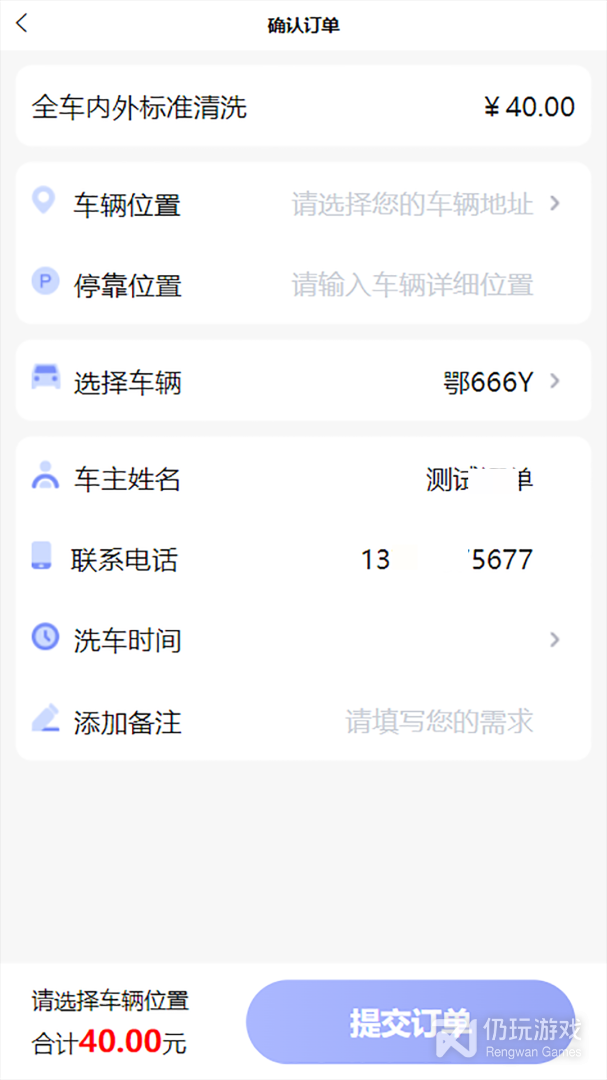
Task: Tap the 添加备注 remarks field
Action: (438, 721)
